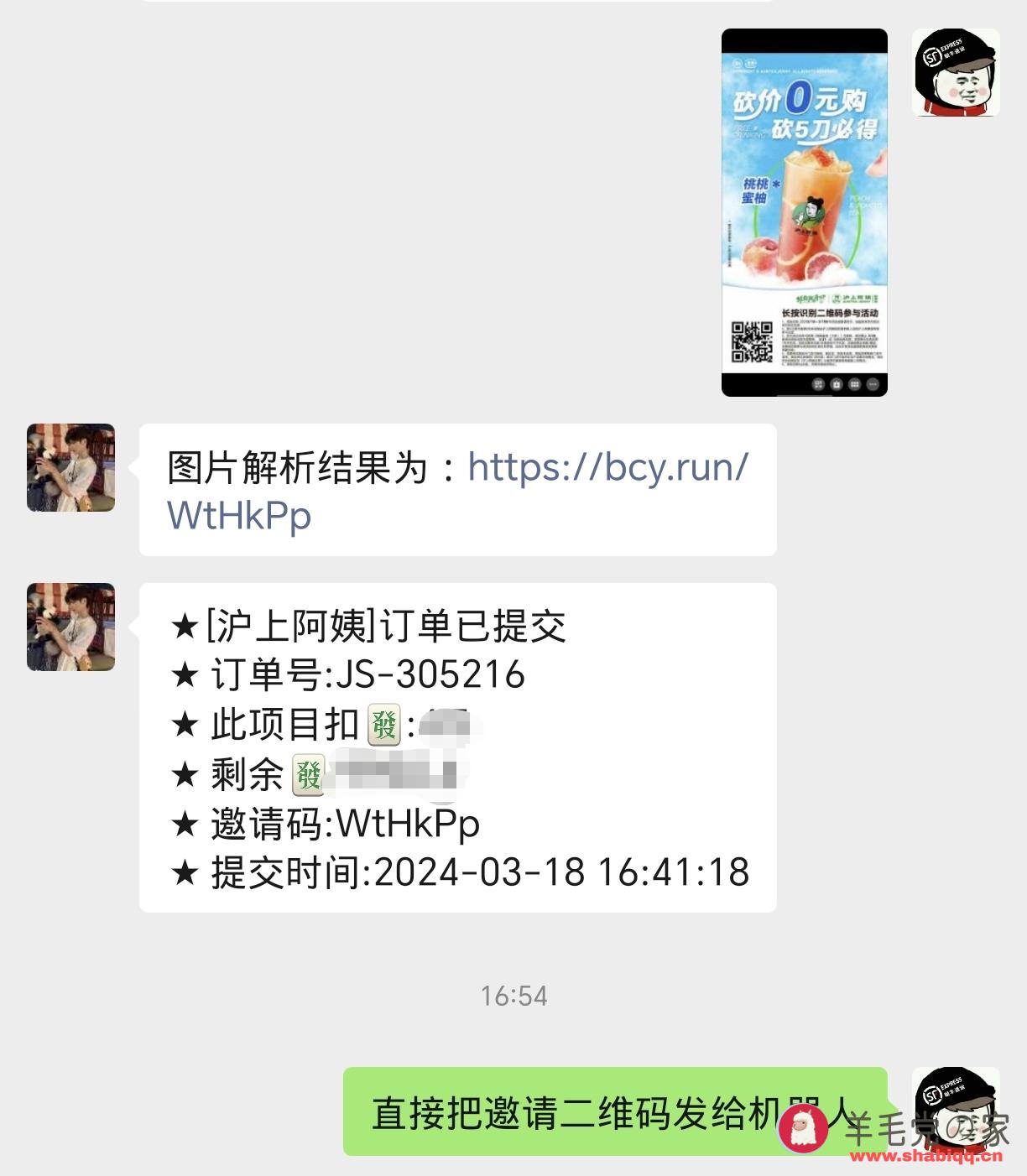
Task: Select the order details message bubble
Action: (x=460, y=747)
